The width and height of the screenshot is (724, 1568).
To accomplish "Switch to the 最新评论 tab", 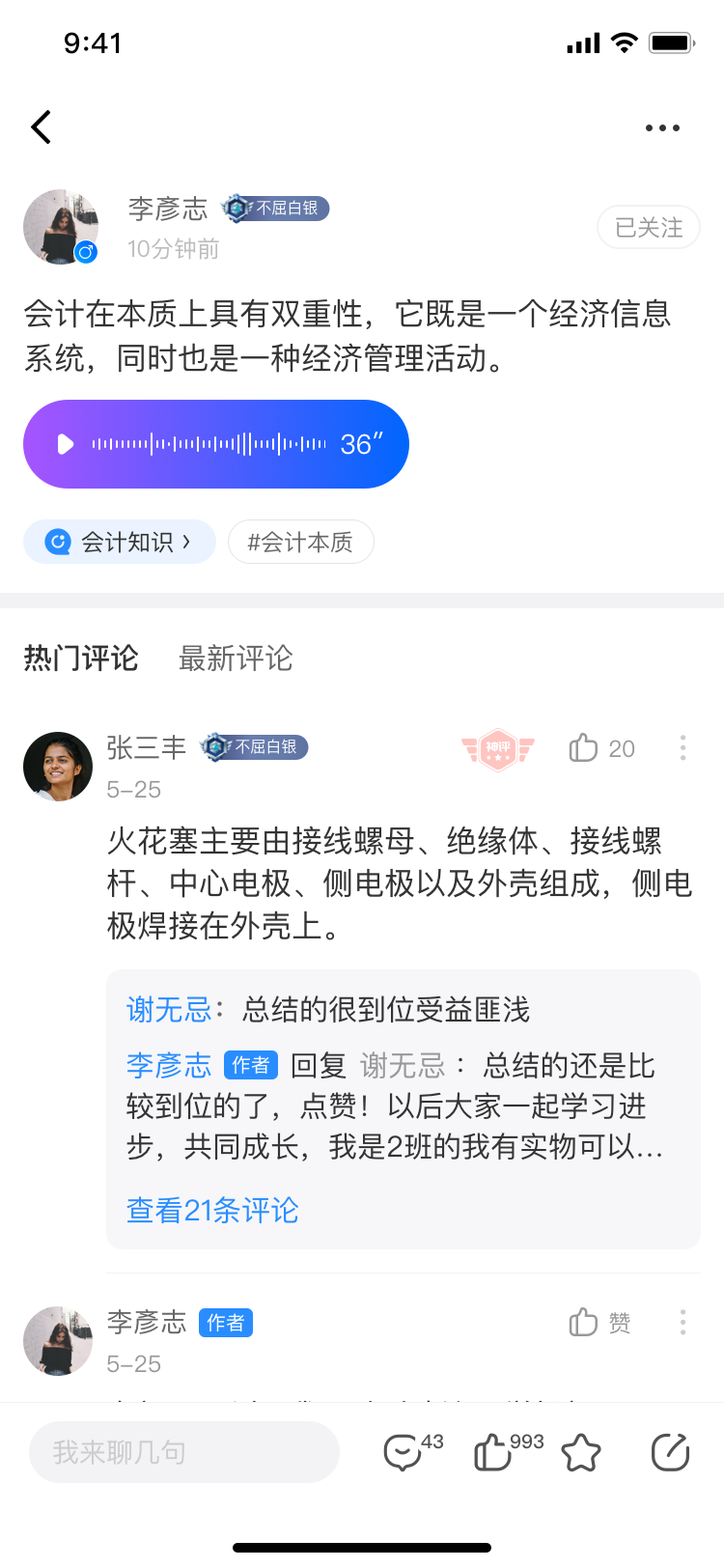I will tap(236, 658).
